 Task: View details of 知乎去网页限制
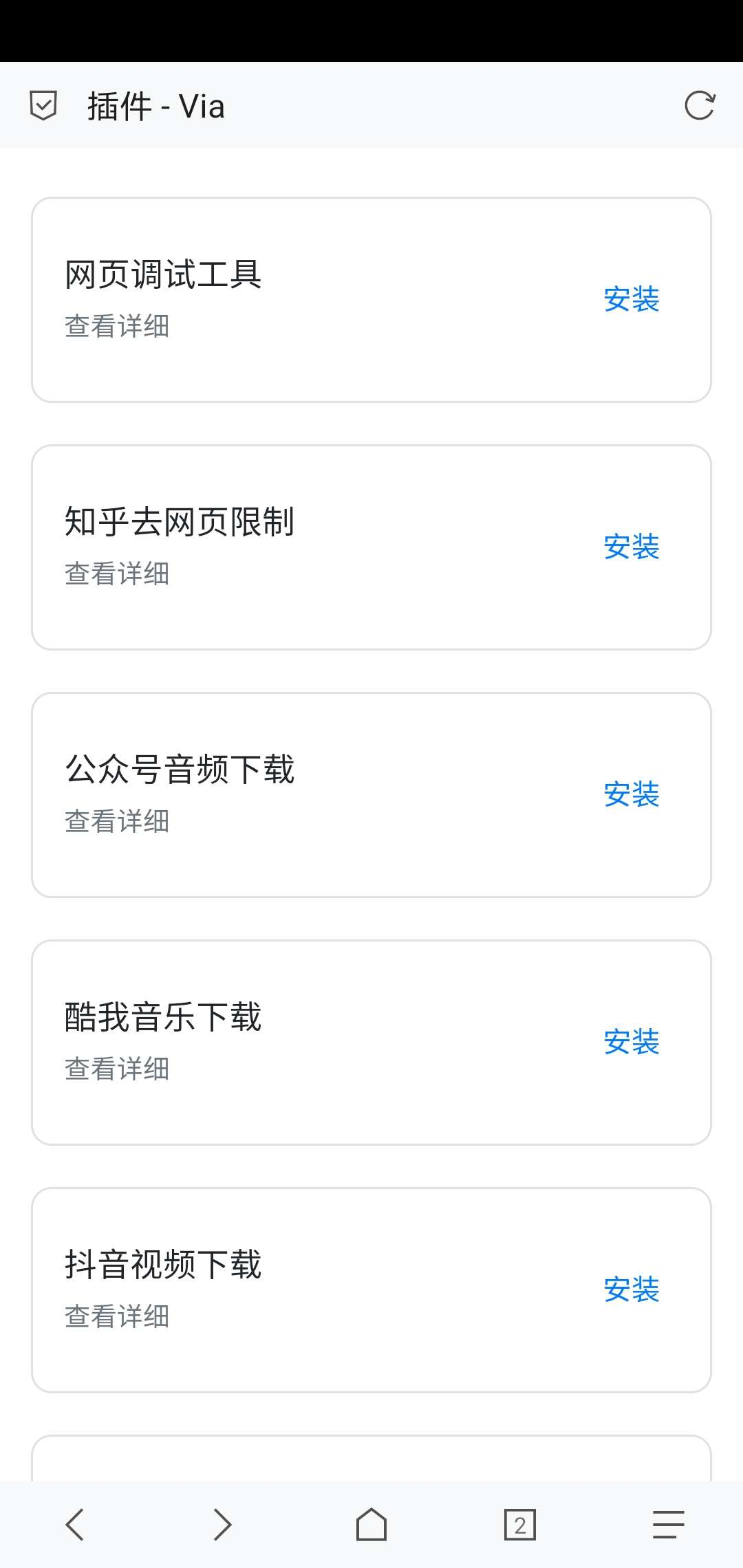tap(117, 574)
